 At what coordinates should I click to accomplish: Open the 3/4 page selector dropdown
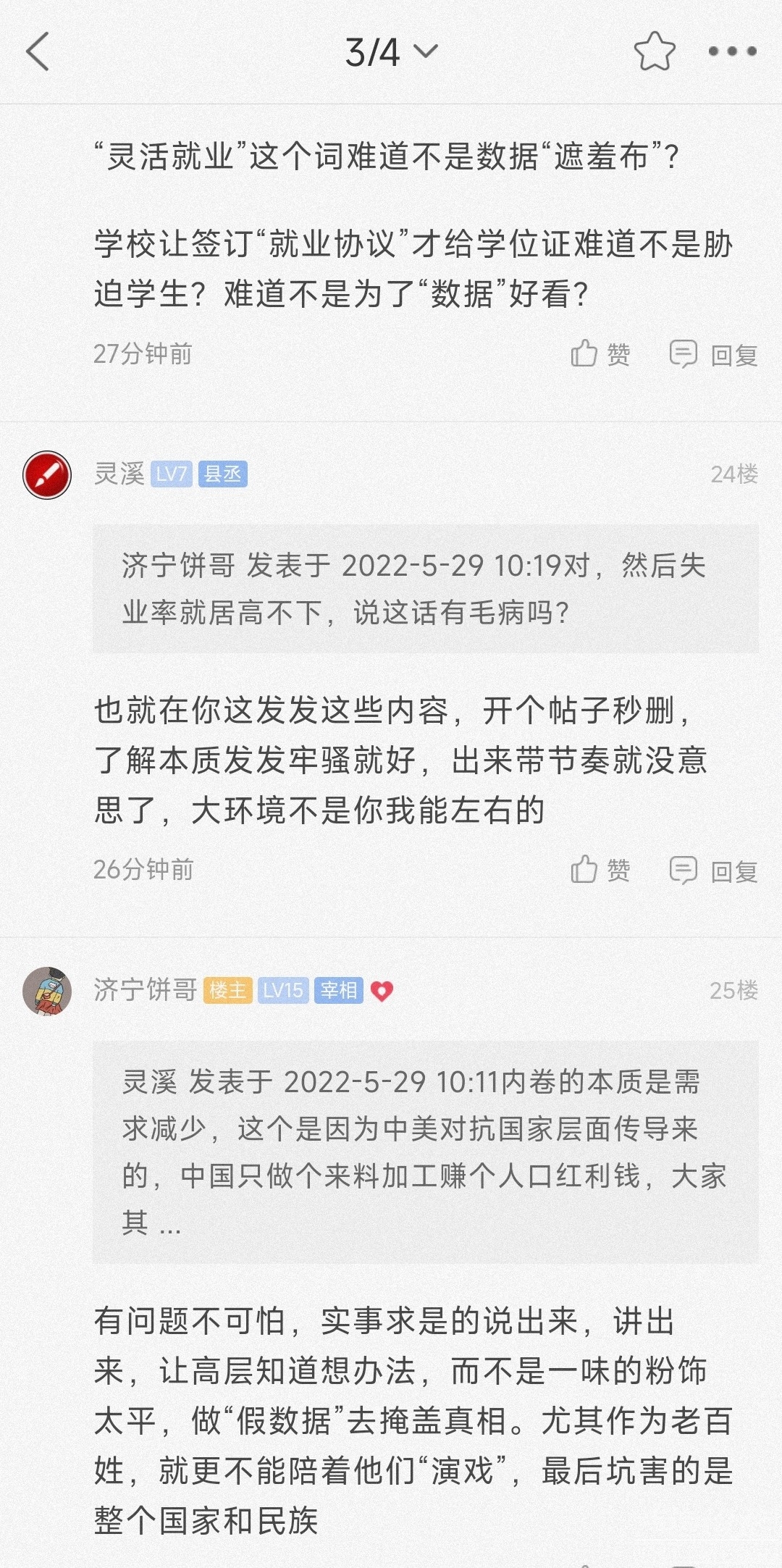391,52
